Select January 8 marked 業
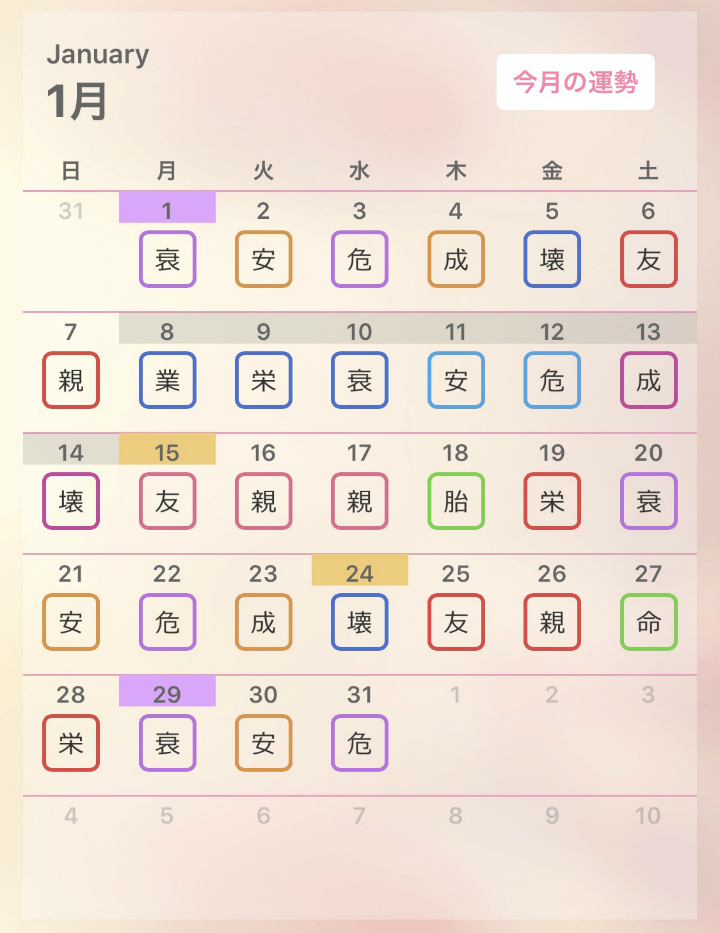This screenshot has height=933, width=720. coord(167,380)
